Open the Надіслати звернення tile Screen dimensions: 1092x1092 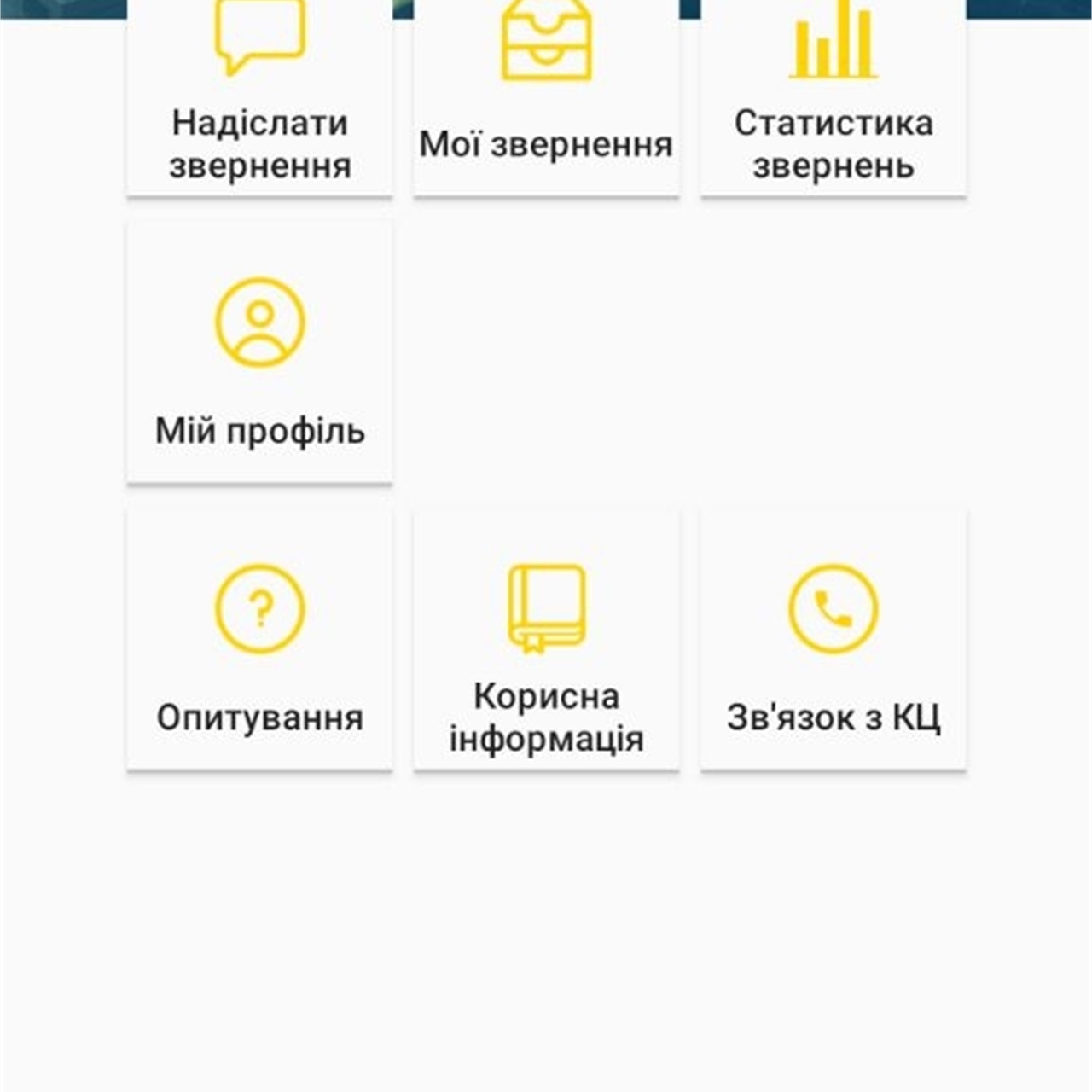[x=259, y=98]
